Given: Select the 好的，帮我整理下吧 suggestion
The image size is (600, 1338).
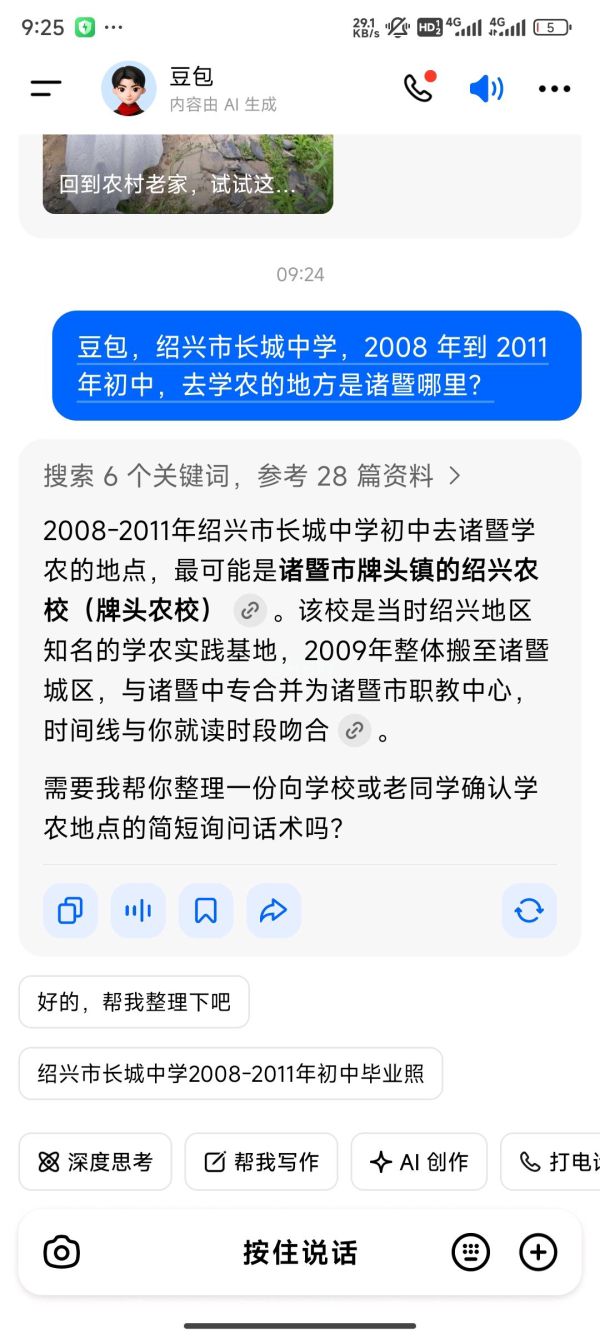Looking at the screenshot, I should pyautogui.click(x=134, y=1001).
